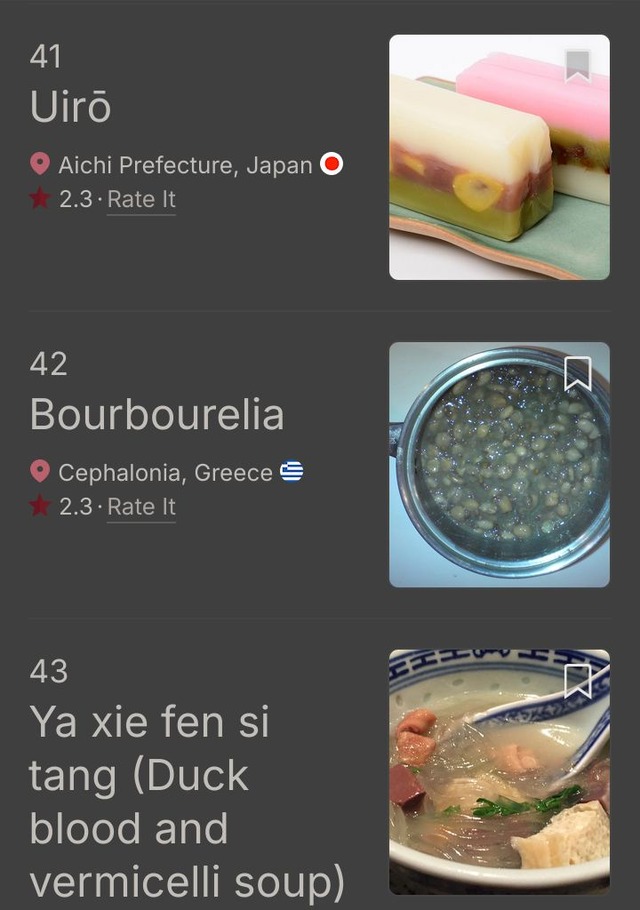Bookmark the Ya xie fen si tang soup
Screen dimensions: 640x910
[x=578, y=681]
